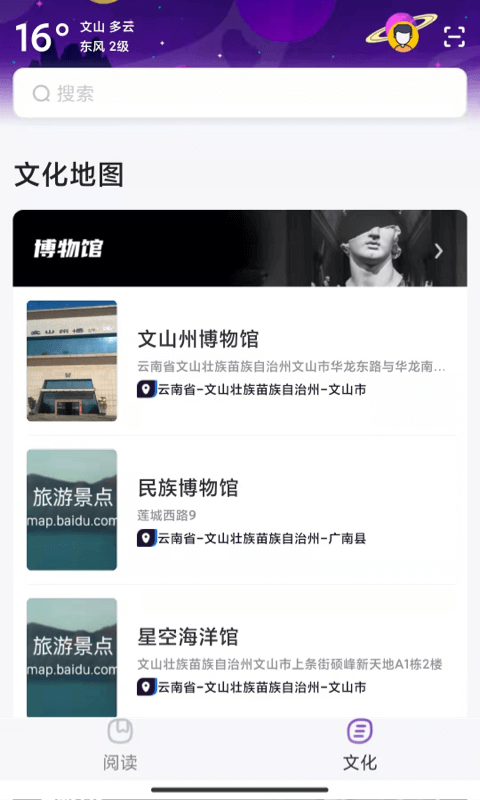Open the user profile avatar
Screen dimensions: 480x800
(x=402, y=35)
